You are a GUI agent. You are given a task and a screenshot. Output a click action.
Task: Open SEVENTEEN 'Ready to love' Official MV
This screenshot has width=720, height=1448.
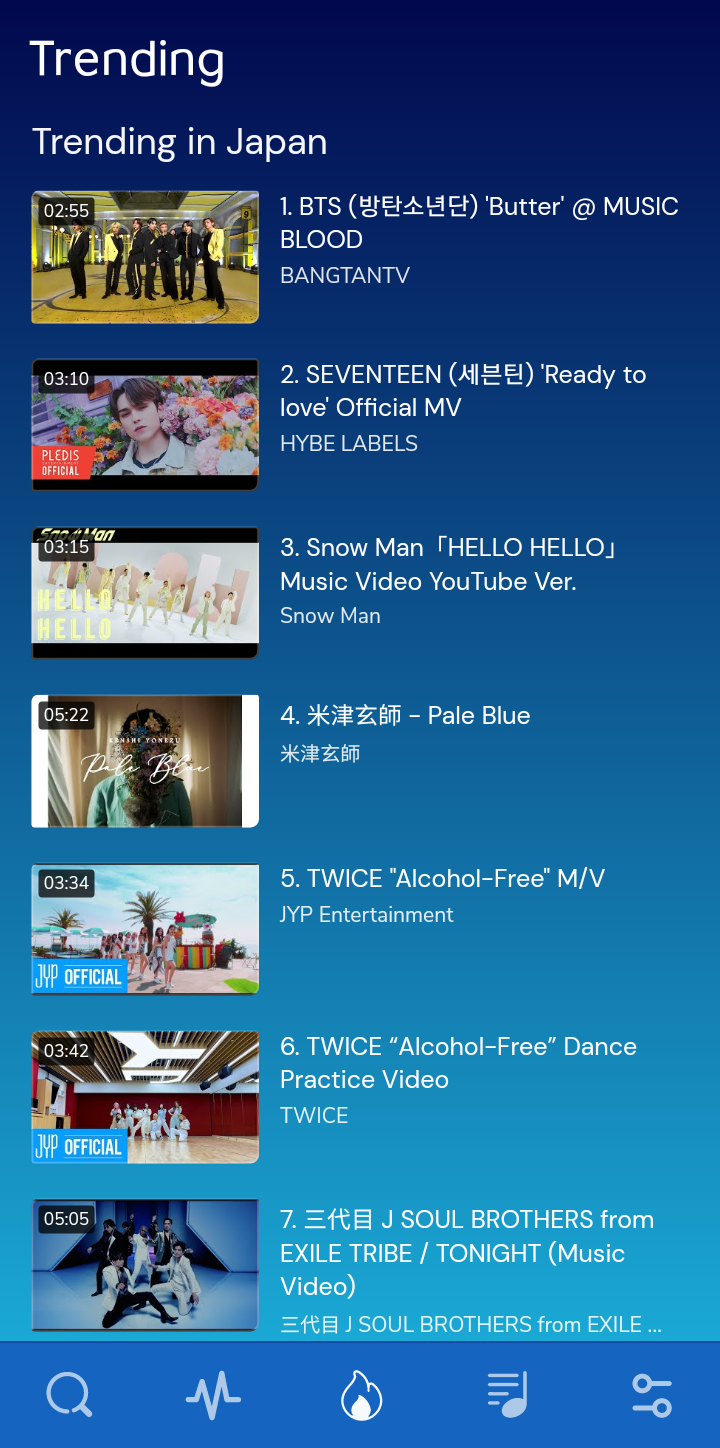pyautogui.click(x=145, y=425)
